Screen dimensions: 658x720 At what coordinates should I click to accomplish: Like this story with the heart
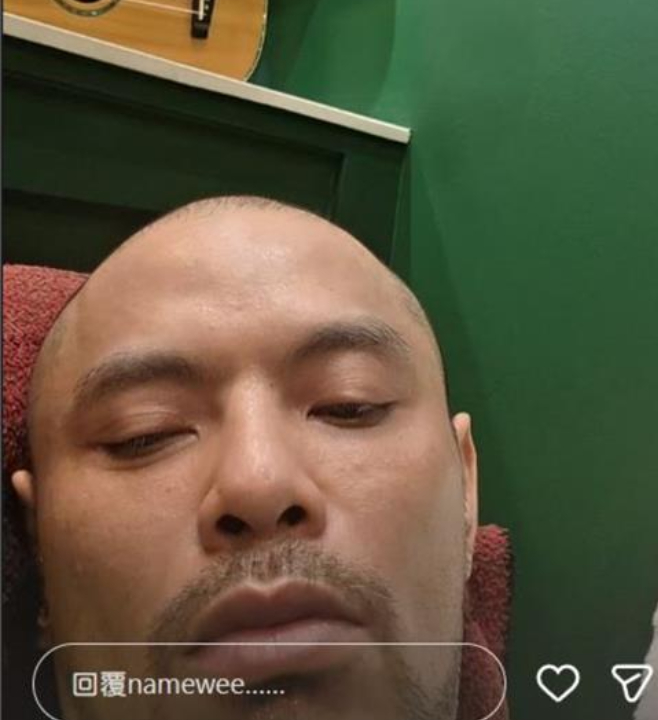[x=558, y=683]
